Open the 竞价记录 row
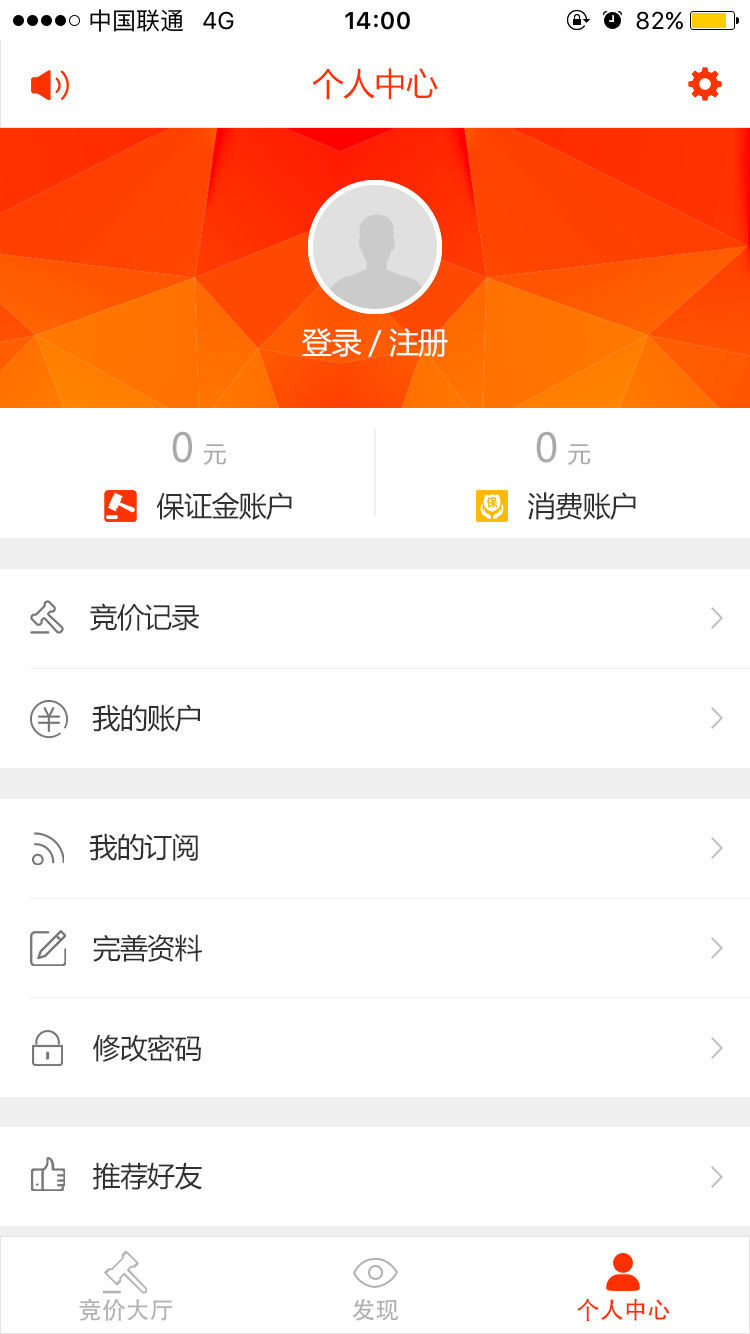This screenshot has width=750, height=1334. point(375,618)
